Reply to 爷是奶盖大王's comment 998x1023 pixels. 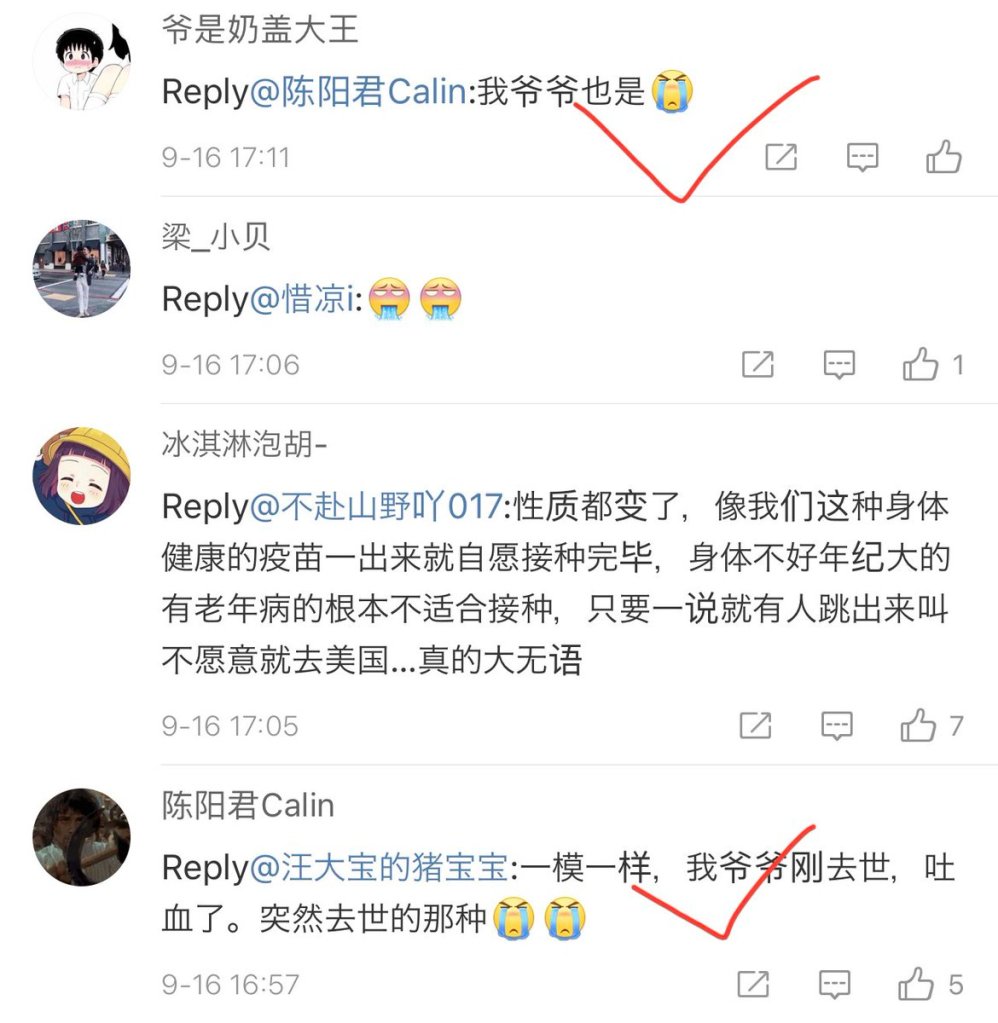coord(862,157)
